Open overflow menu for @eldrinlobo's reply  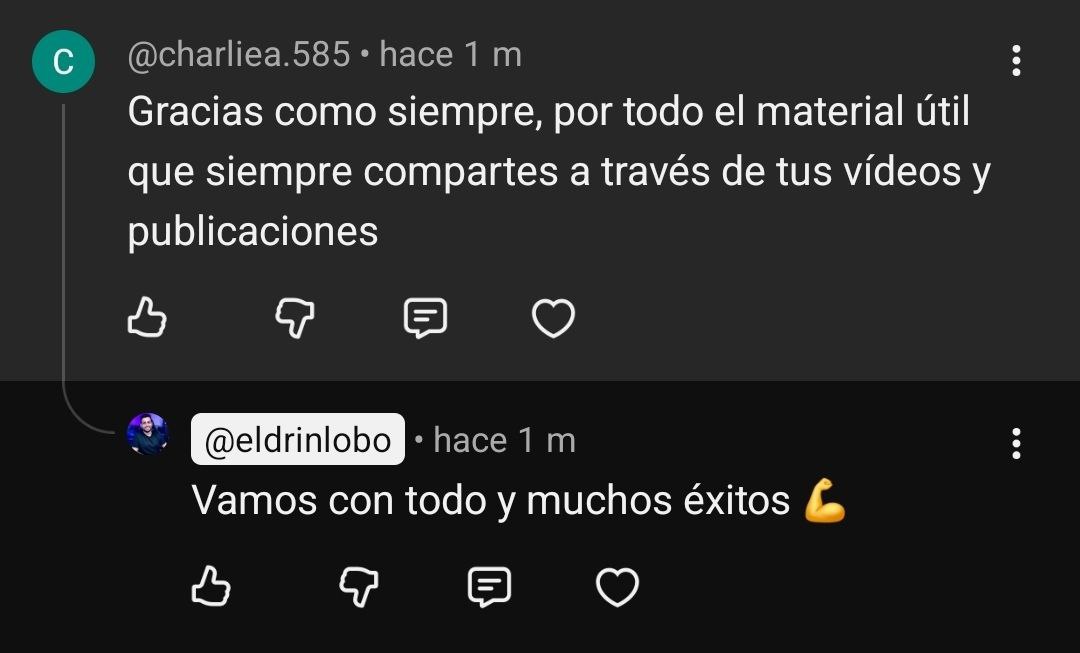(1016, 442)
